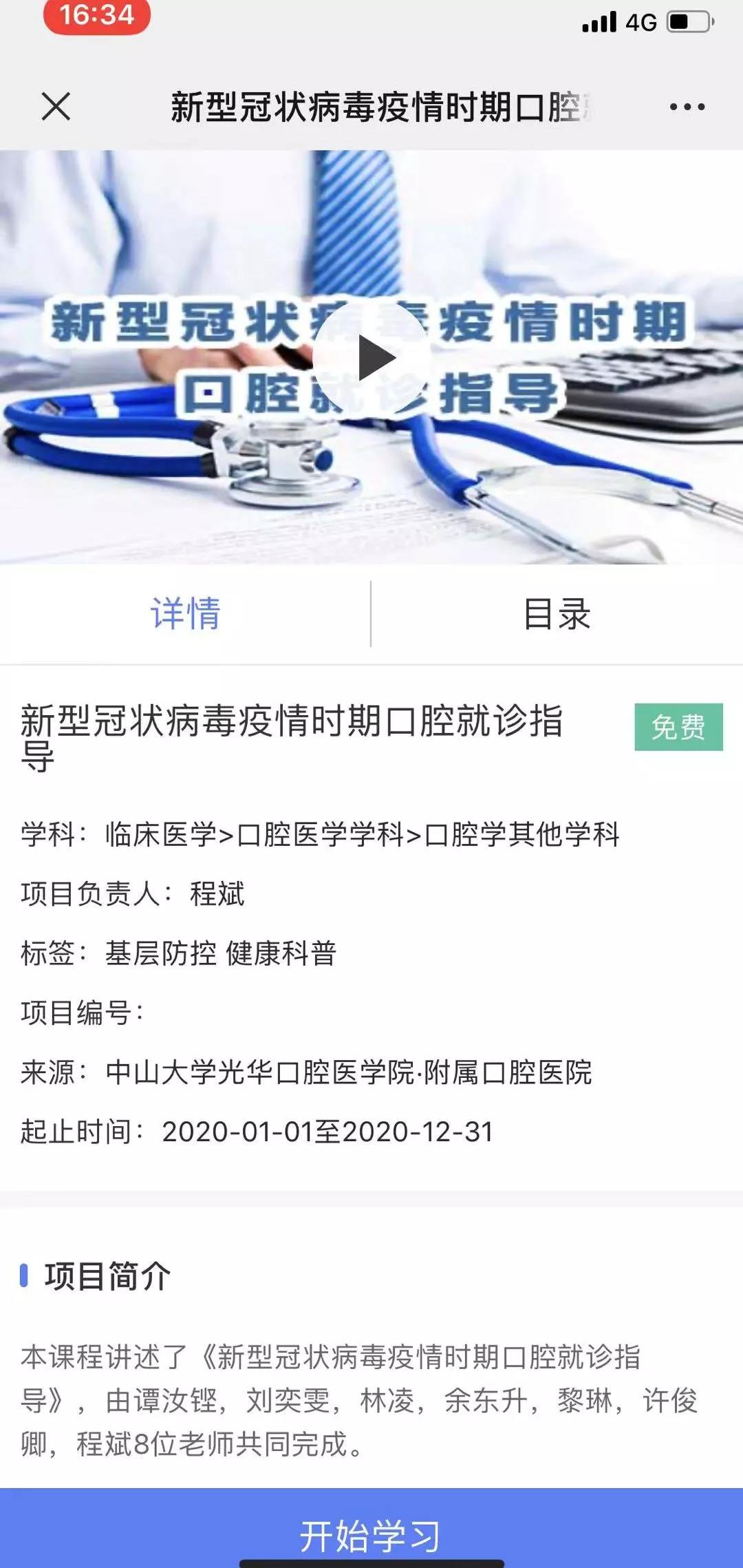The image size is (743, 1568).
Task: Select the 免费 price badge
Action: [680, 728]
